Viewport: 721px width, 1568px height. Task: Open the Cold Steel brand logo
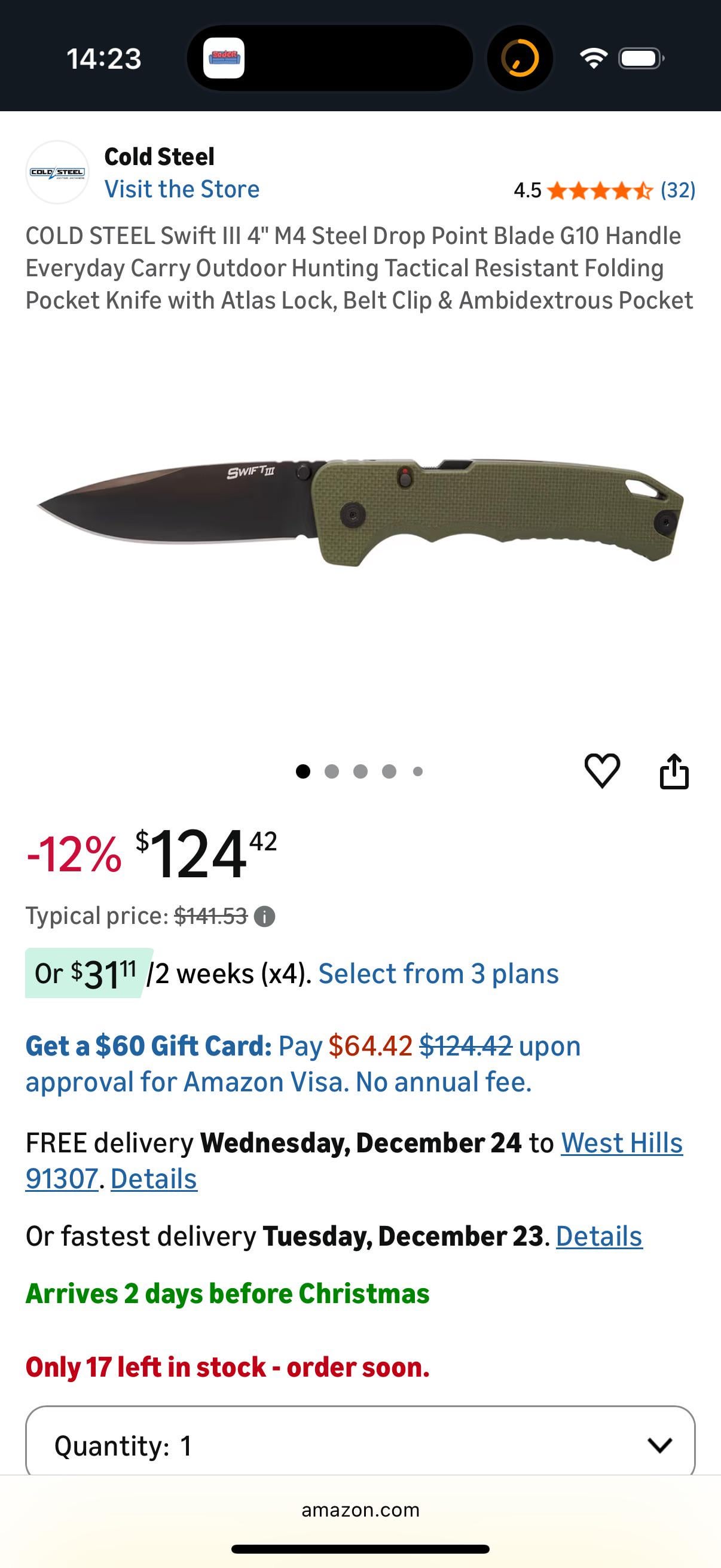(57, 172)
